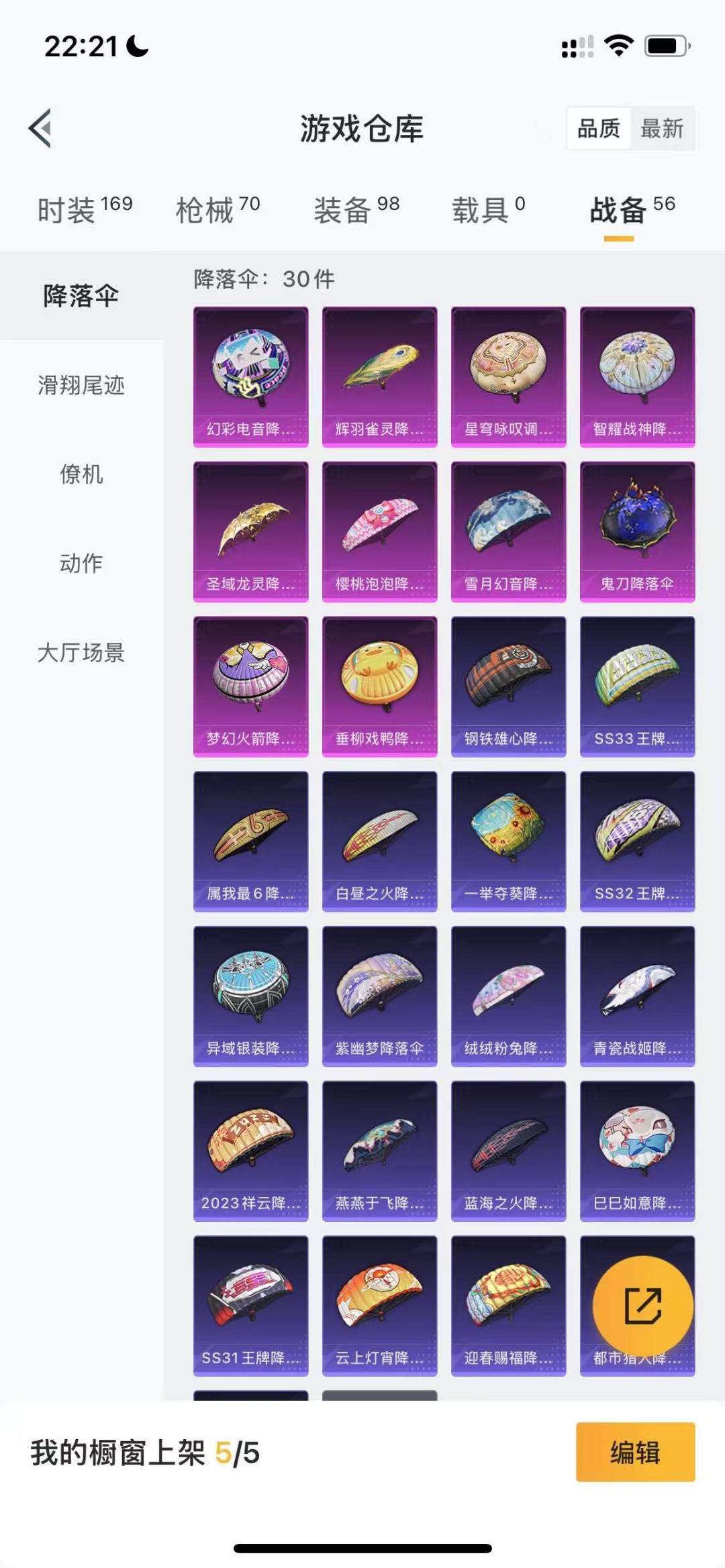The height and width of the screenshot is (1568, 725).
Task: View the 2023祥云降 parachute tile
Action: (x=251, y=1151)
